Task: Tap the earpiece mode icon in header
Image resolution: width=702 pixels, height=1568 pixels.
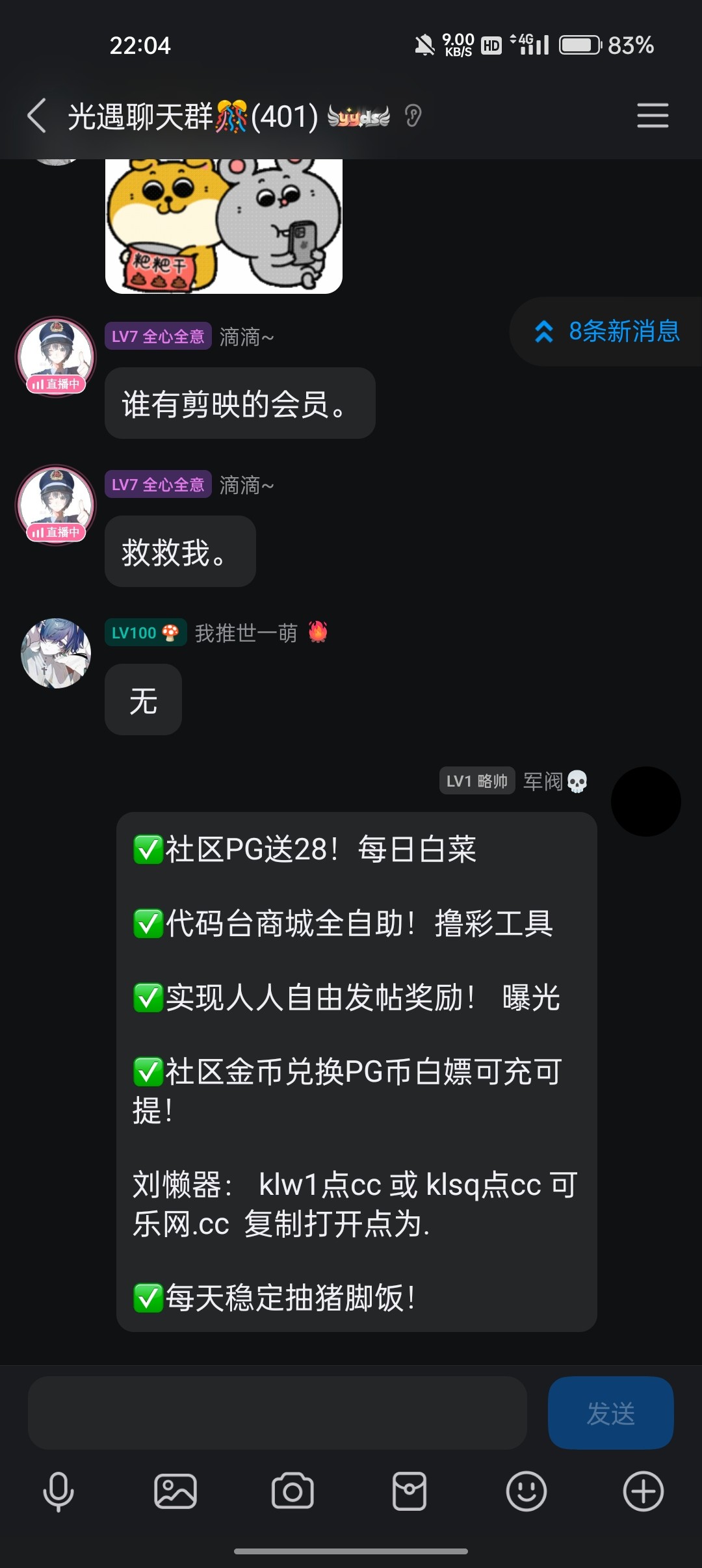Action: tap(413, 116)
